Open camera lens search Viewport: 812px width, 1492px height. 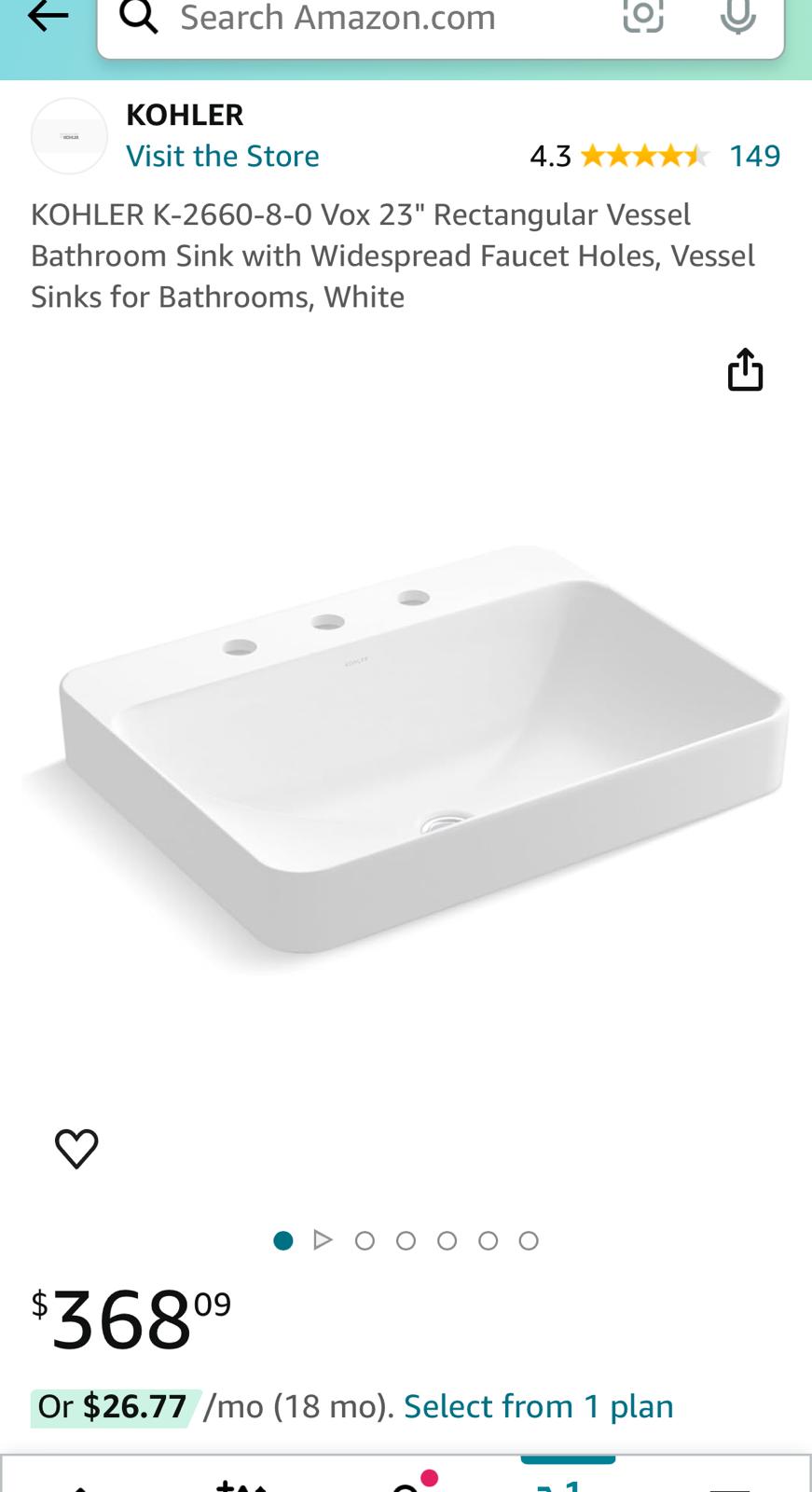643,16
